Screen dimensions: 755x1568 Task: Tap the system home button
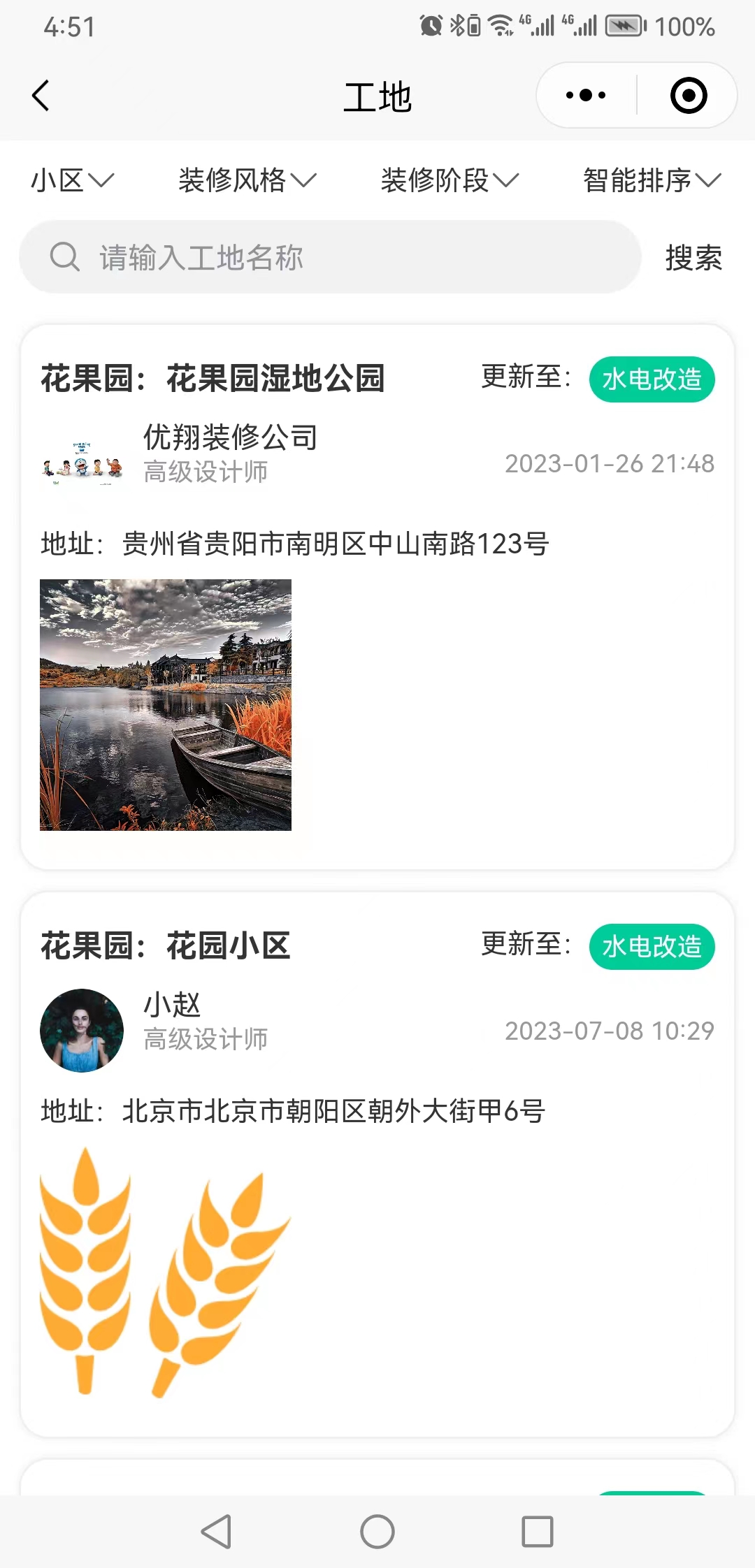[x=377, y=1532]
